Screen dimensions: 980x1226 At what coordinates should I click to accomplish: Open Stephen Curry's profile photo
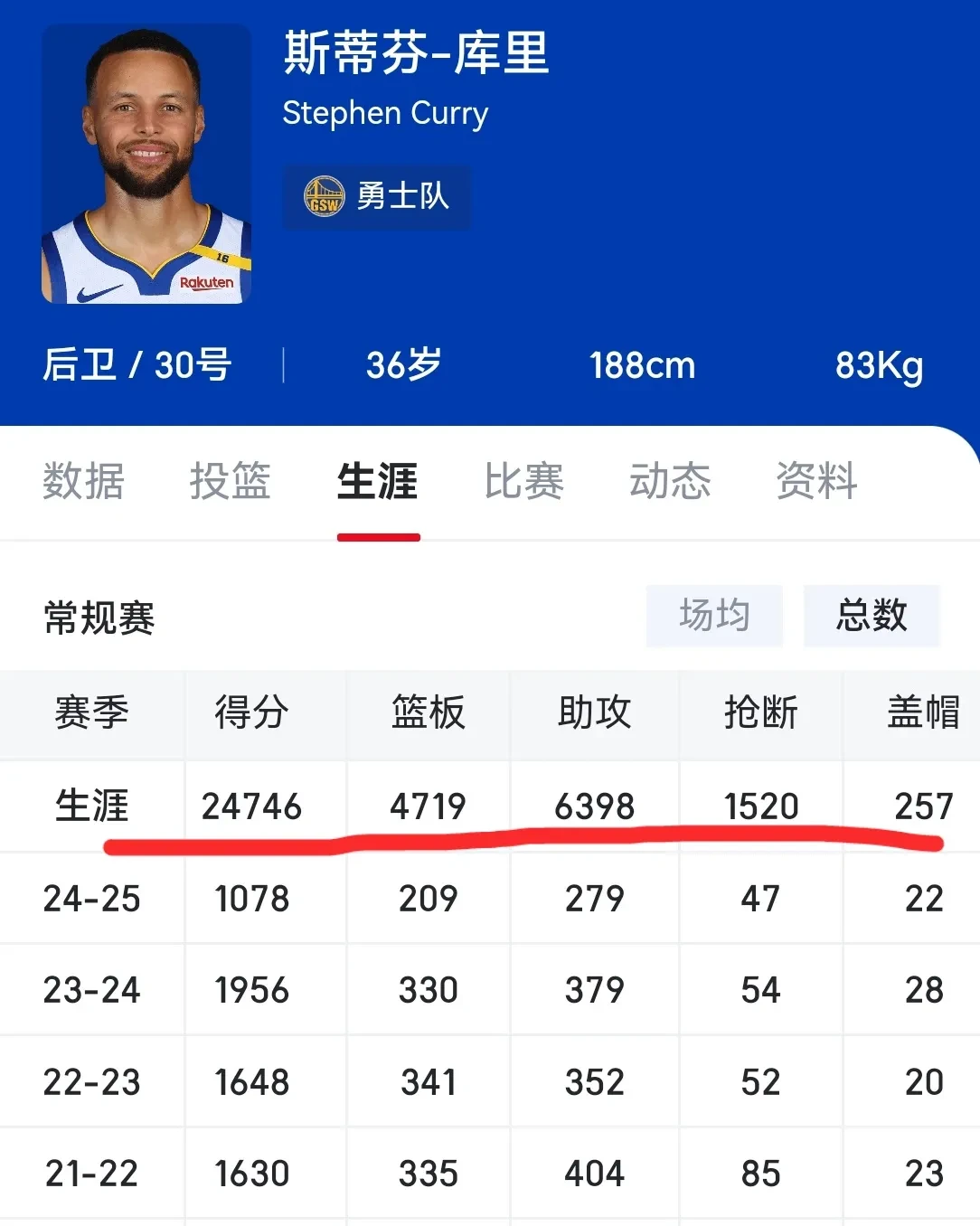tap(145, 167)
